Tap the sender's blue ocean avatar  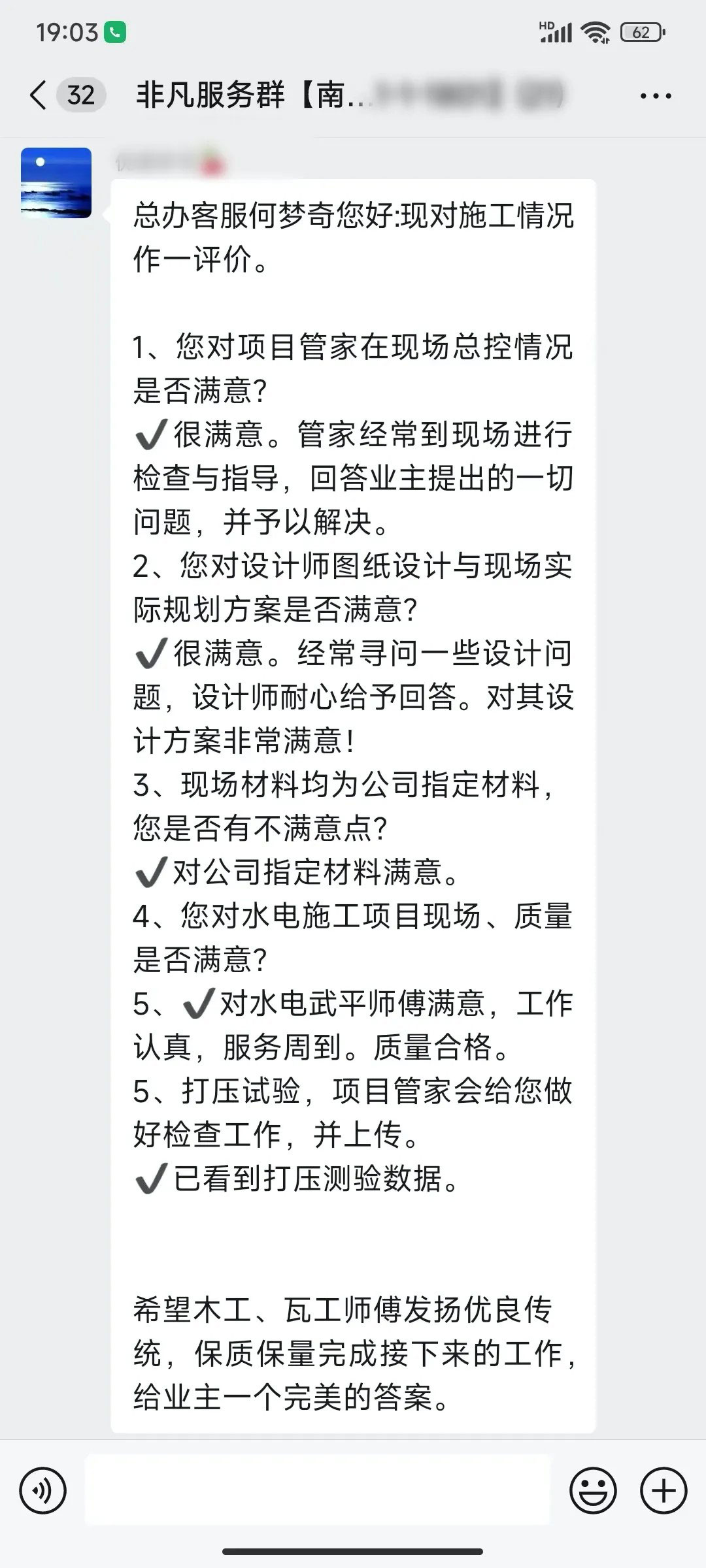[x=56, y=183]
